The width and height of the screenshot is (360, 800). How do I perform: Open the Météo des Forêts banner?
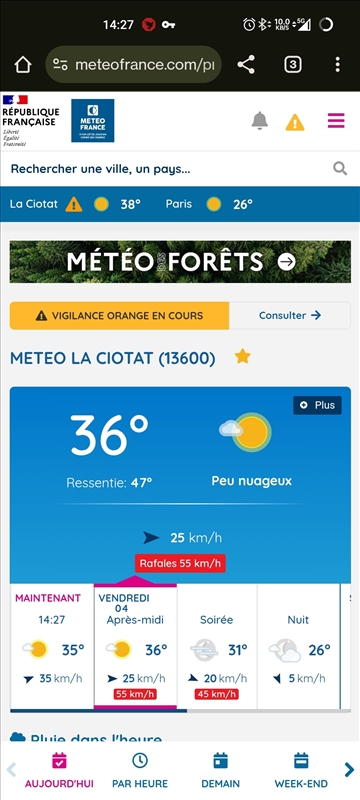coord(180,262)
